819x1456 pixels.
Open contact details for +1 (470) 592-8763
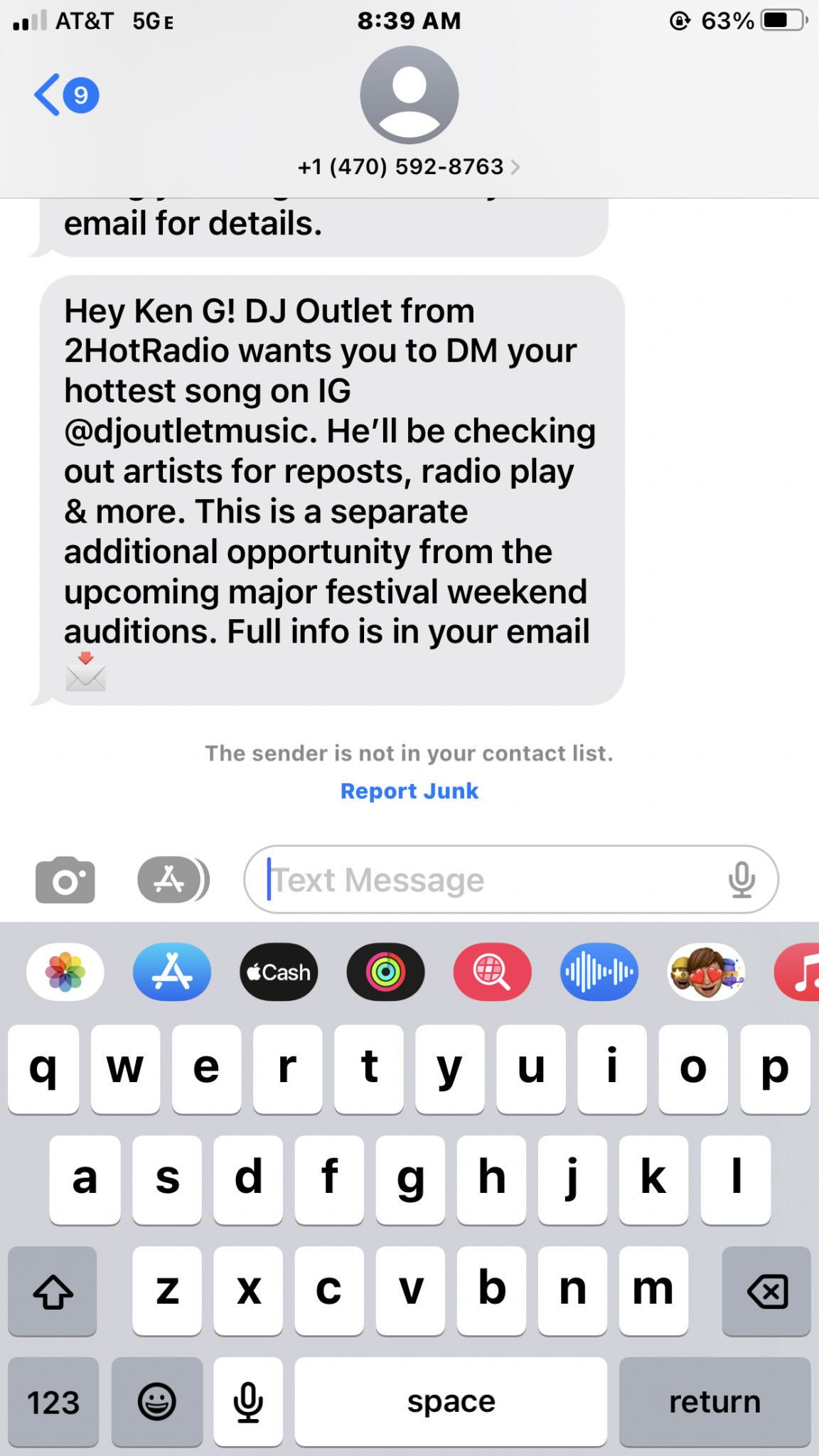coord(409,167)
